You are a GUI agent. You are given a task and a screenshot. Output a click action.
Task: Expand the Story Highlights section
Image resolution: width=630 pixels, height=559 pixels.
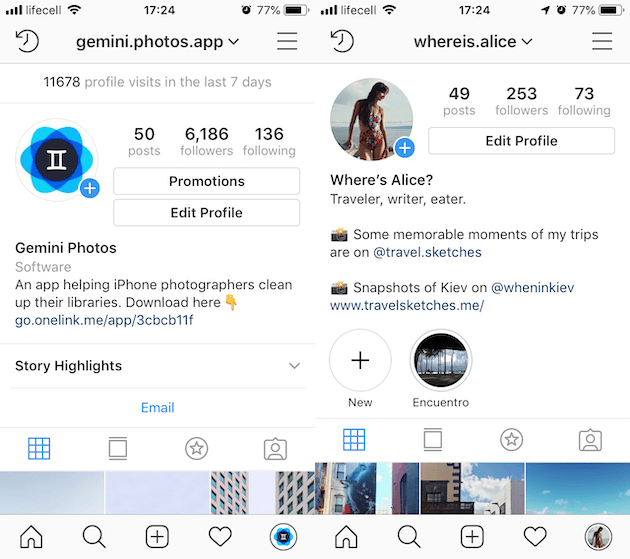tap(157, 366)
